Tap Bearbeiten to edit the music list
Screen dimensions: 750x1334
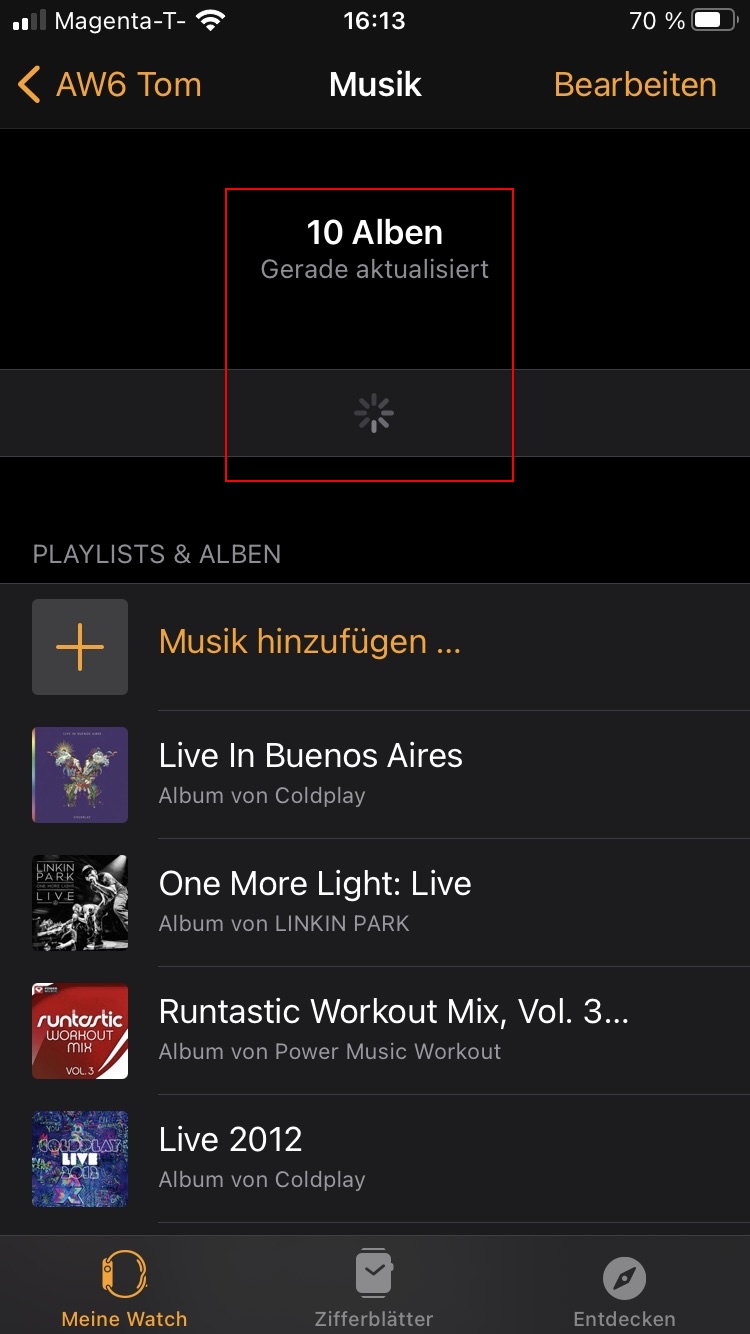click(x=635, y=85)
